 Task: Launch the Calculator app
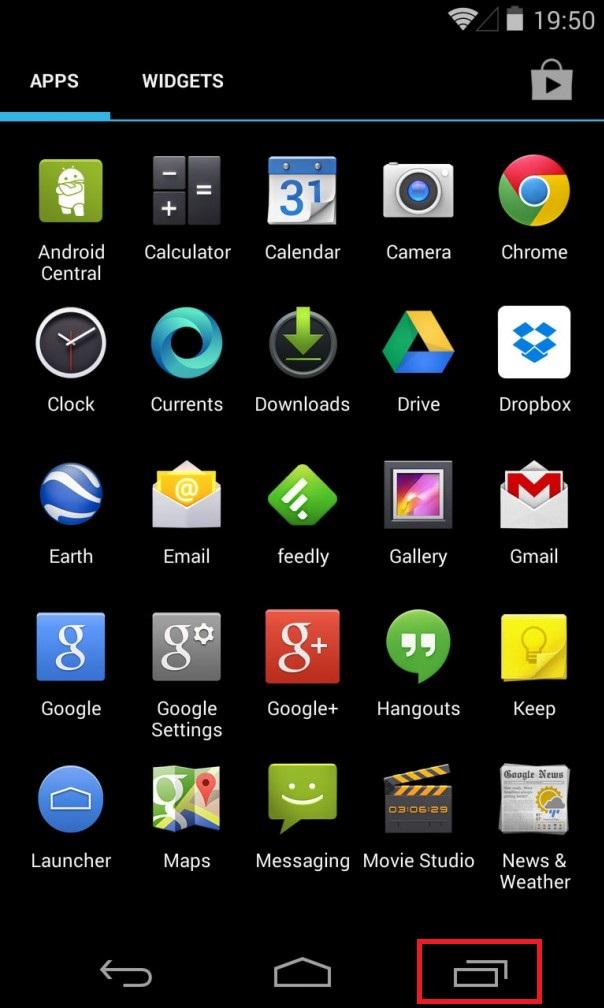[187, 191]
